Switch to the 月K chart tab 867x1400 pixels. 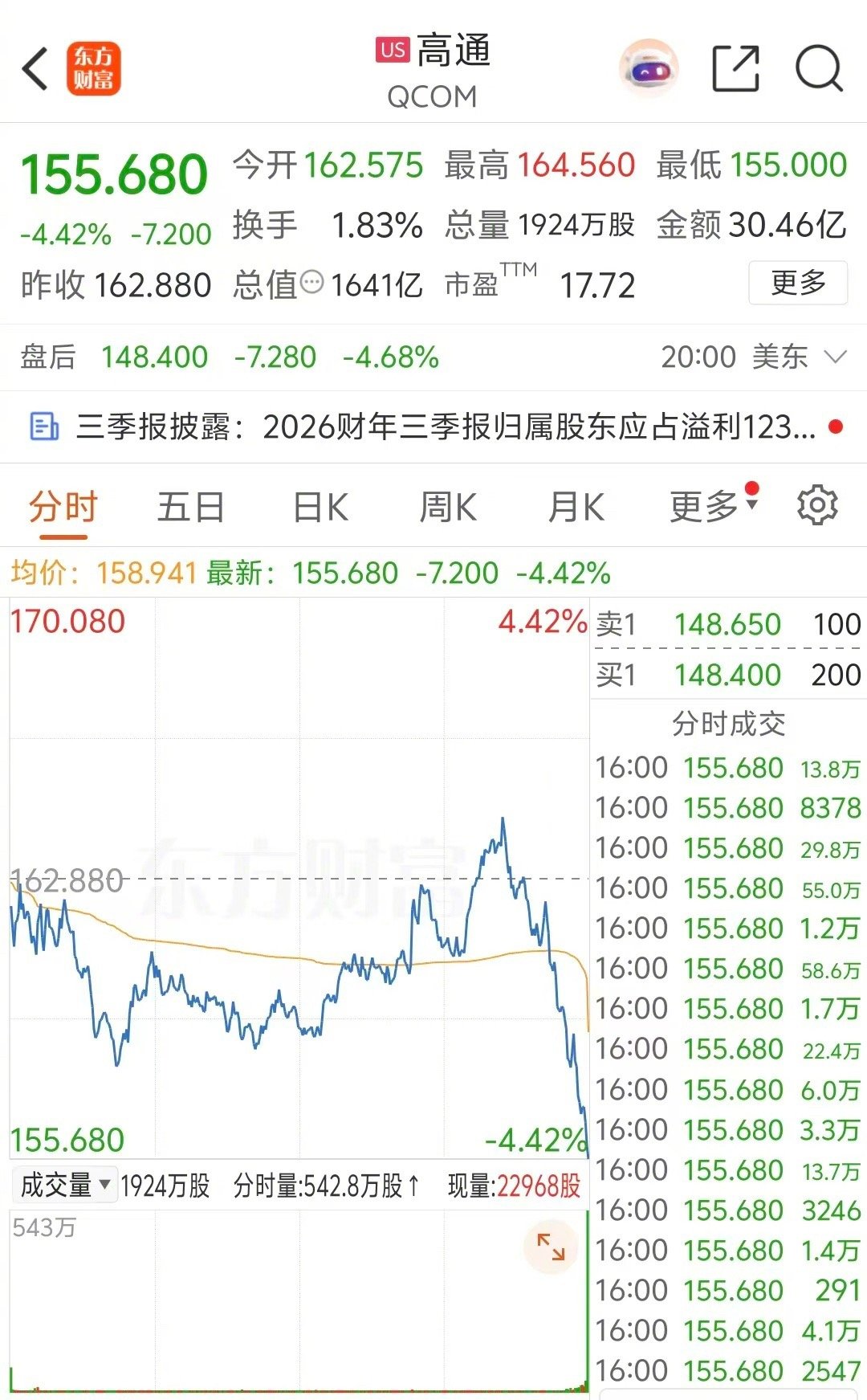point(576,508)
